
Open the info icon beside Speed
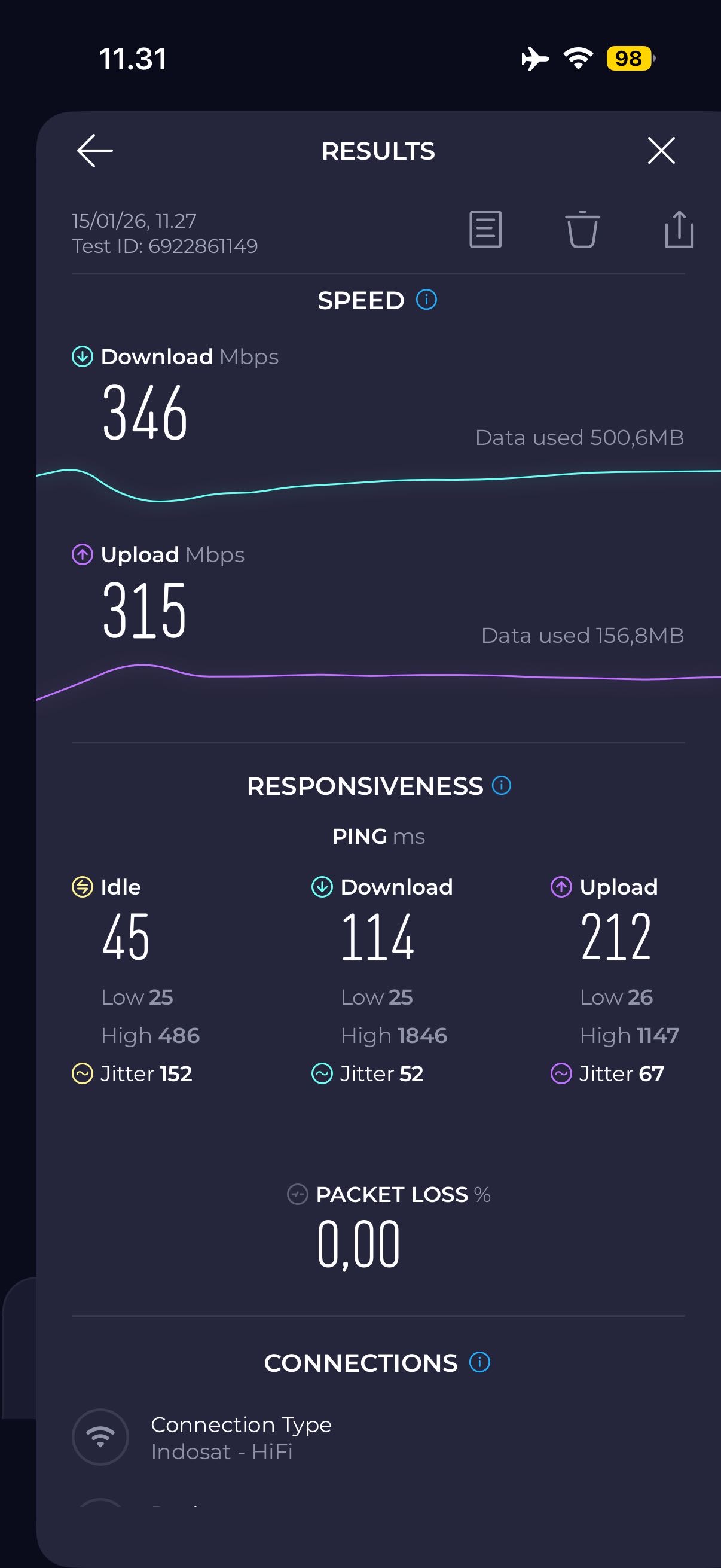(426, 300)
